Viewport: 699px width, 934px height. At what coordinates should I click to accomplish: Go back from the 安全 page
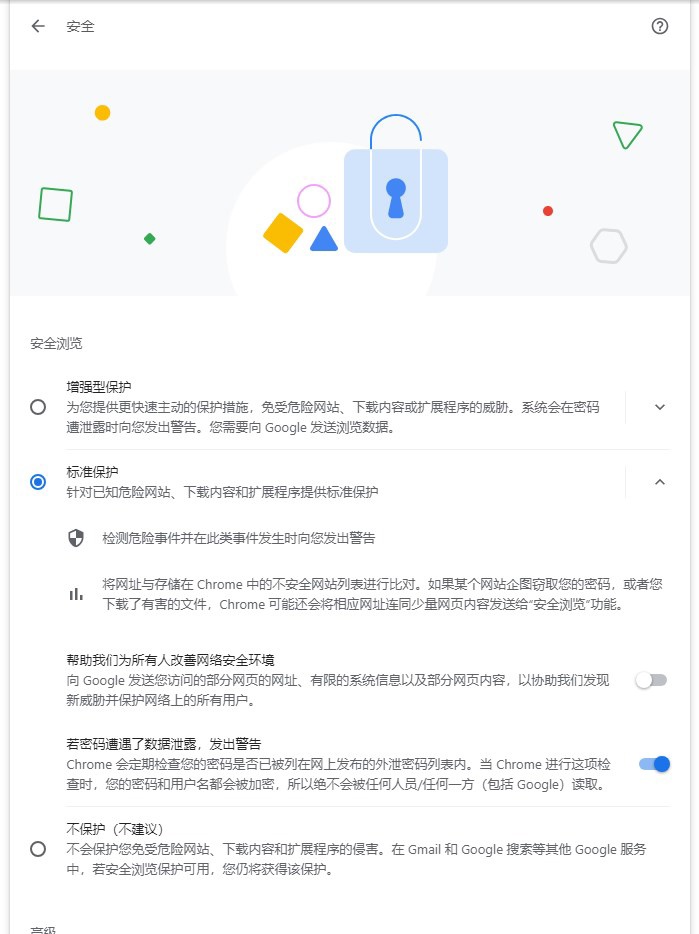pos(38,27)
